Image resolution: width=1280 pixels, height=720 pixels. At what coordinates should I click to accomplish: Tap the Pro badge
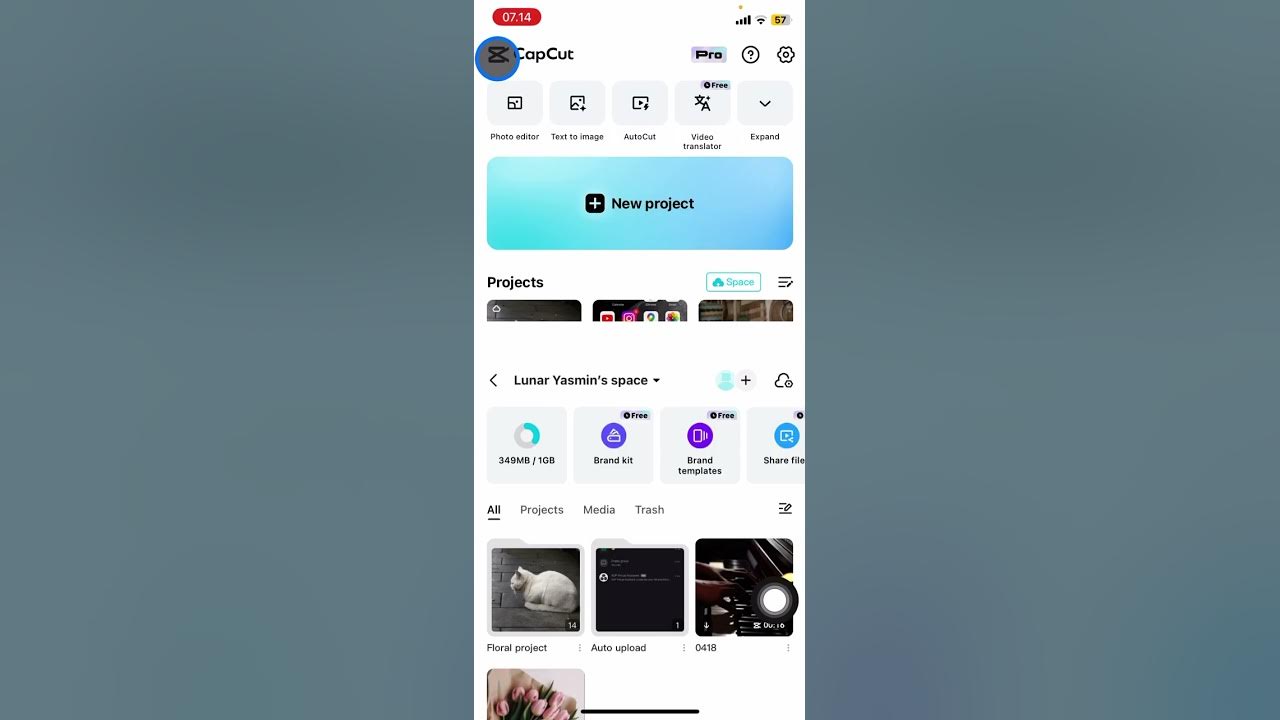point(709,55)
